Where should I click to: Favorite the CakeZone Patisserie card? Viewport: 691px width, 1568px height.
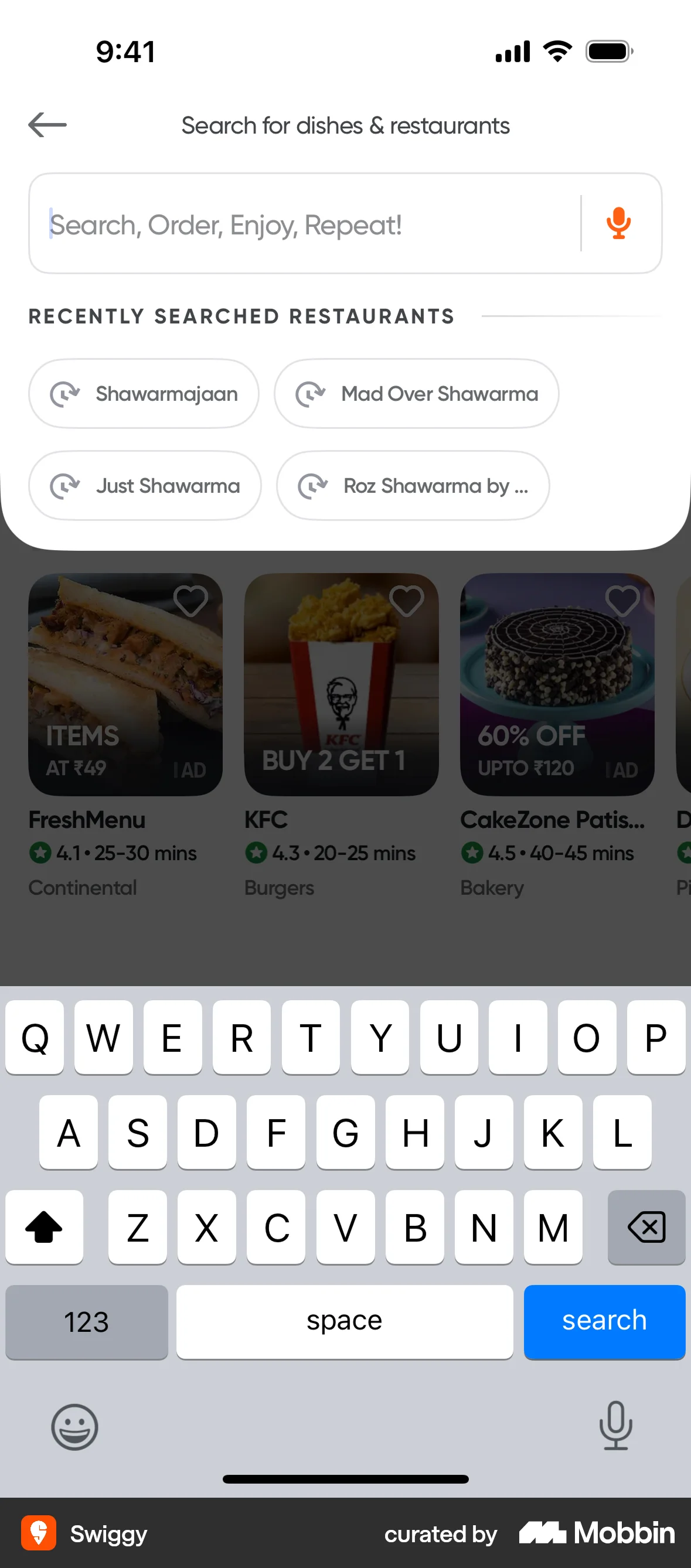(x=622, y=600)
